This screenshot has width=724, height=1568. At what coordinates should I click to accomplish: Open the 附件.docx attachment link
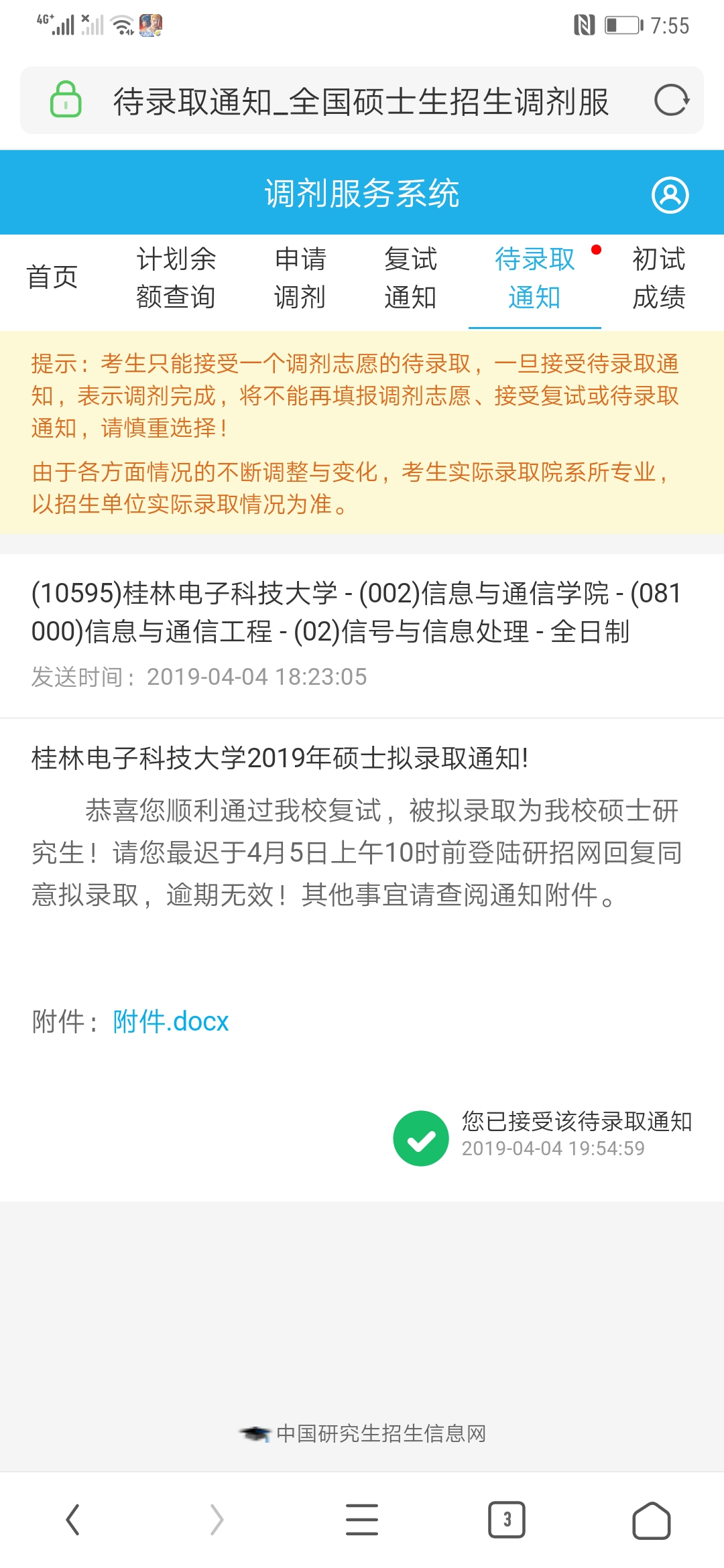171,1022
